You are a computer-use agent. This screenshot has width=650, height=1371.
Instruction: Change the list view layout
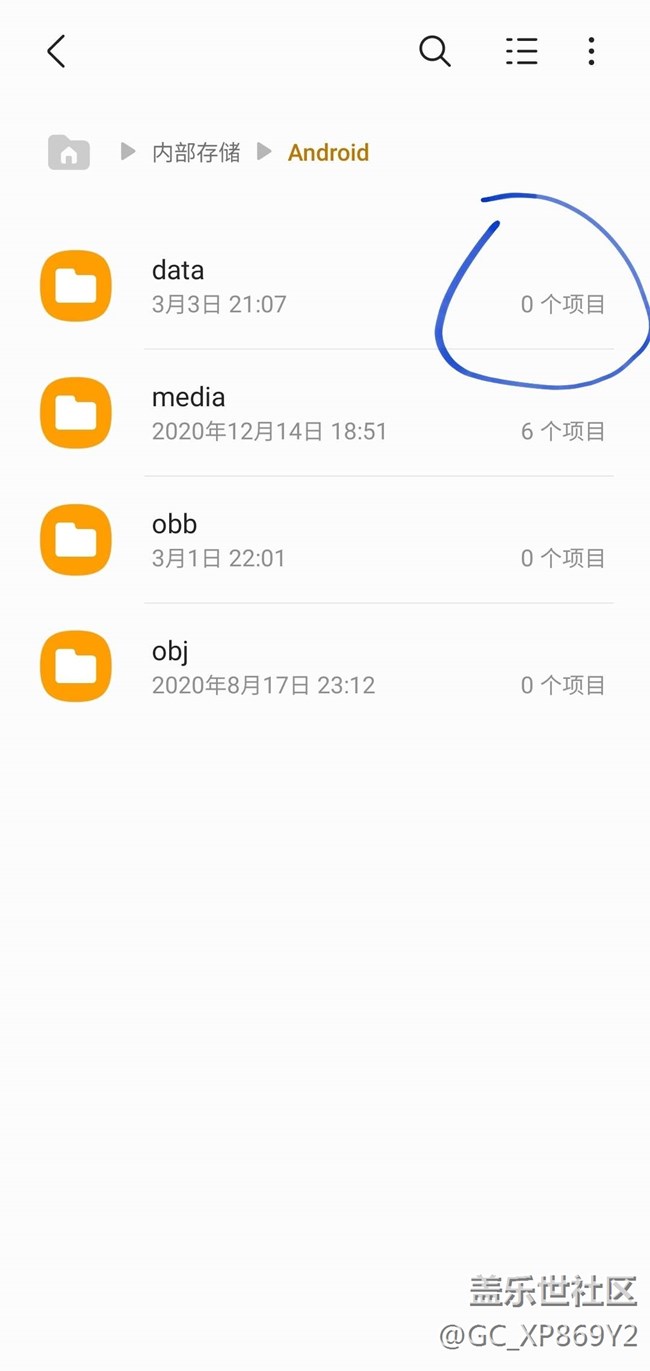pyautogui.click(x=521, y=51)
